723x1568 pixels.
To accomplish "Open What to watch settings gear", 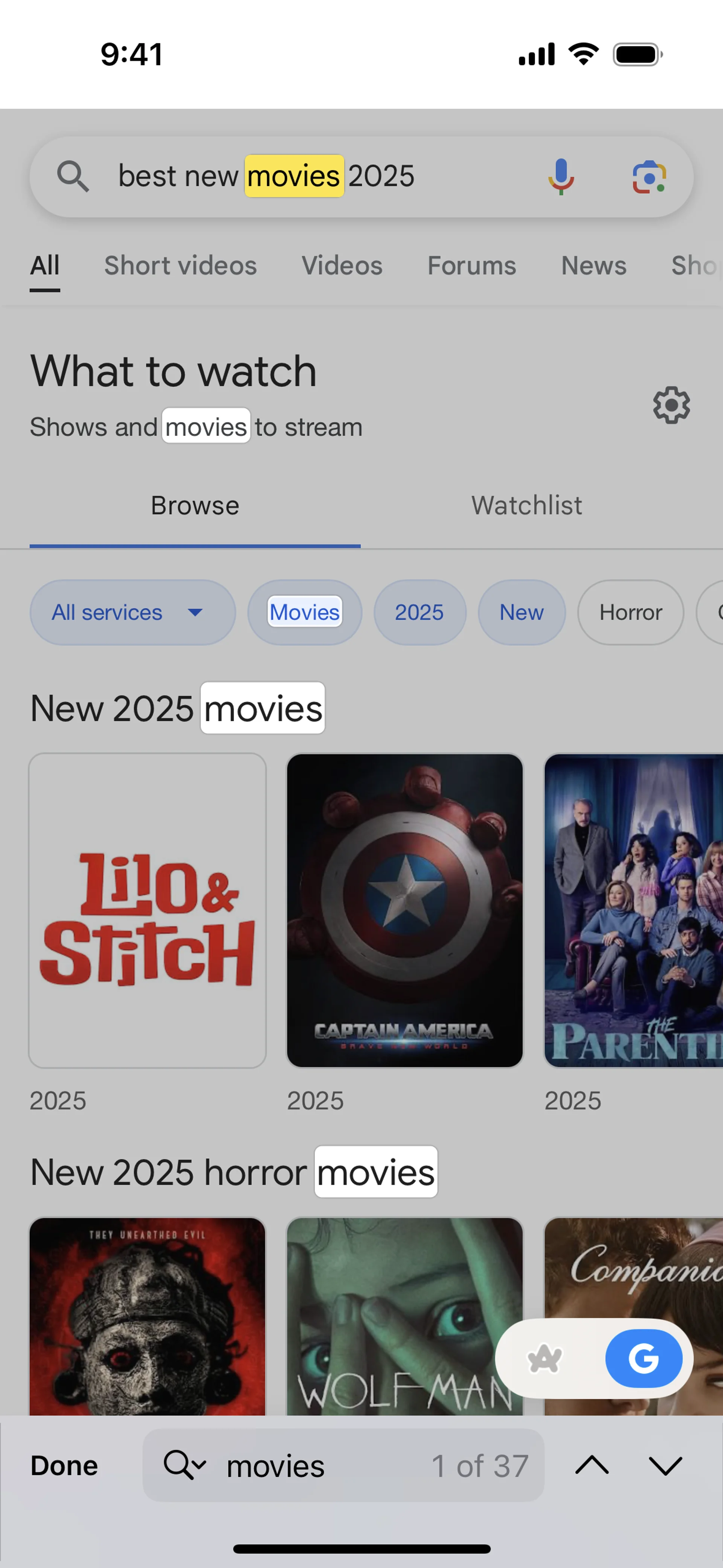I will [671, 405].
